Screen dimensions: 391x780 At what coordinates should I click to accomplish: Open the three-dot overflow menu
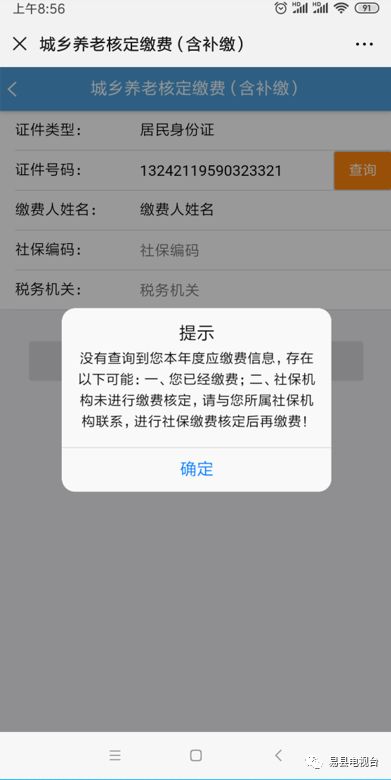[x=364, y=44]
